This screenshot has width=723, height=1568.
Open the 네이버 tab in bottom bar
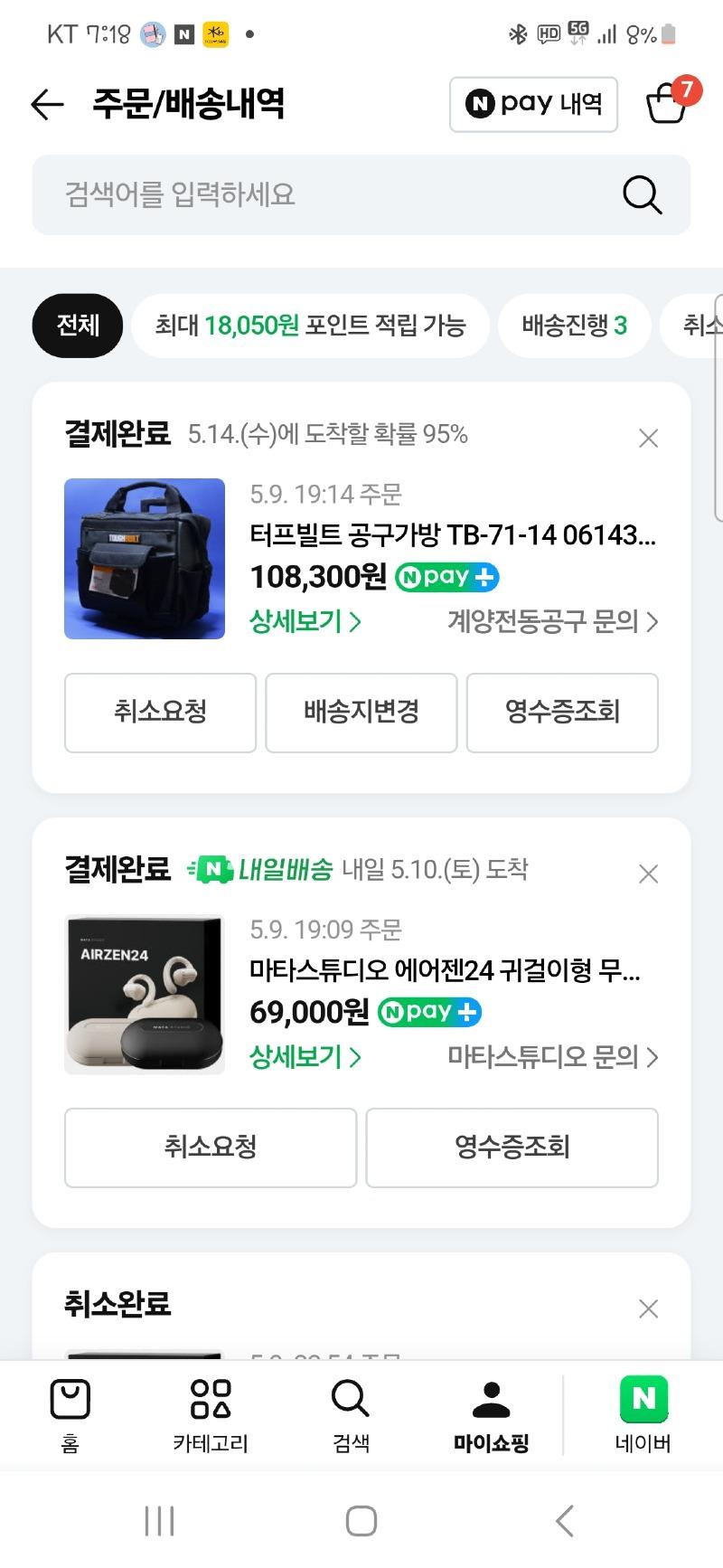pos(643,1415)
